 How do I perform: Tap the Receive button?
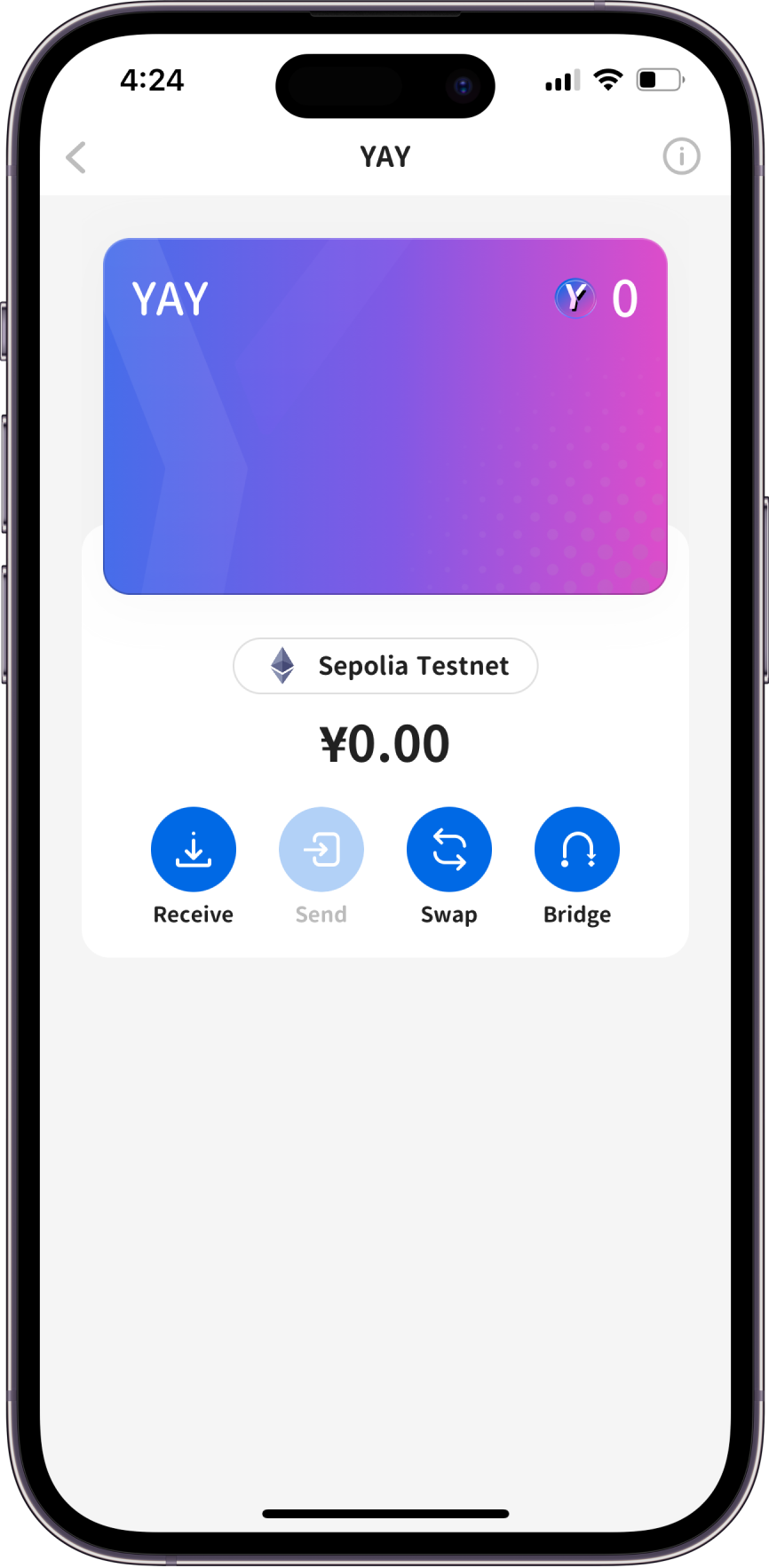[x=194, y=850]
